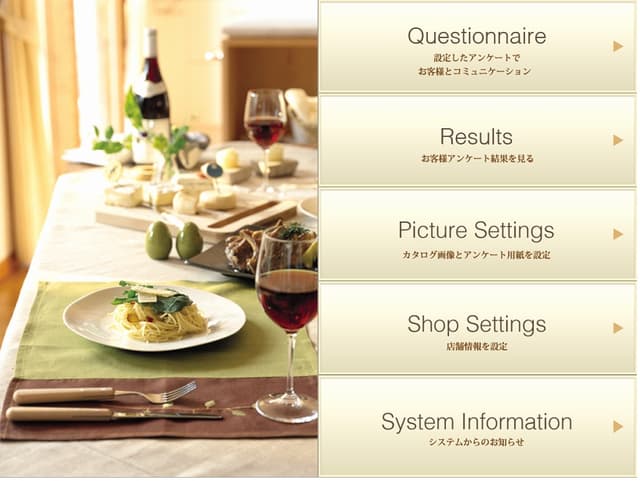View customer survey Results
This screenshot has width=640, height=481.
(477, 141)
